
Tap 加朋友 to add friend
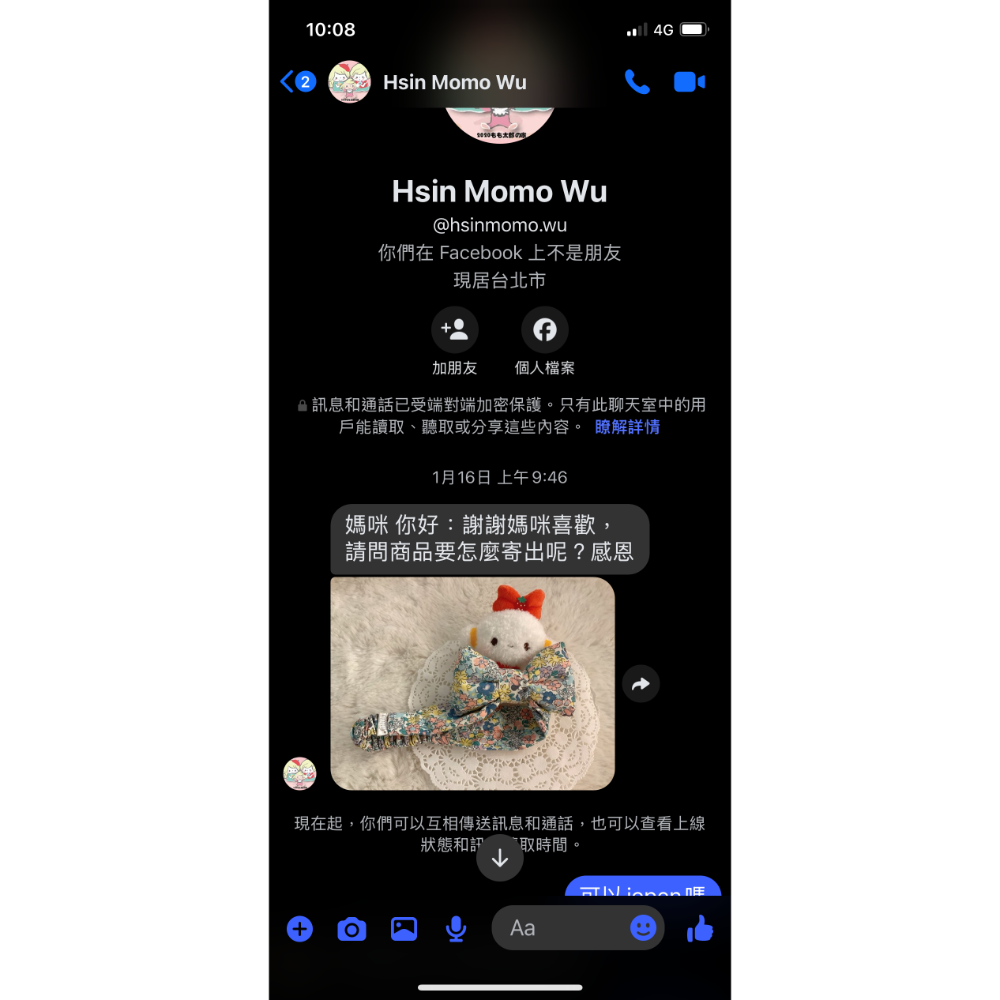pos(455,330)
